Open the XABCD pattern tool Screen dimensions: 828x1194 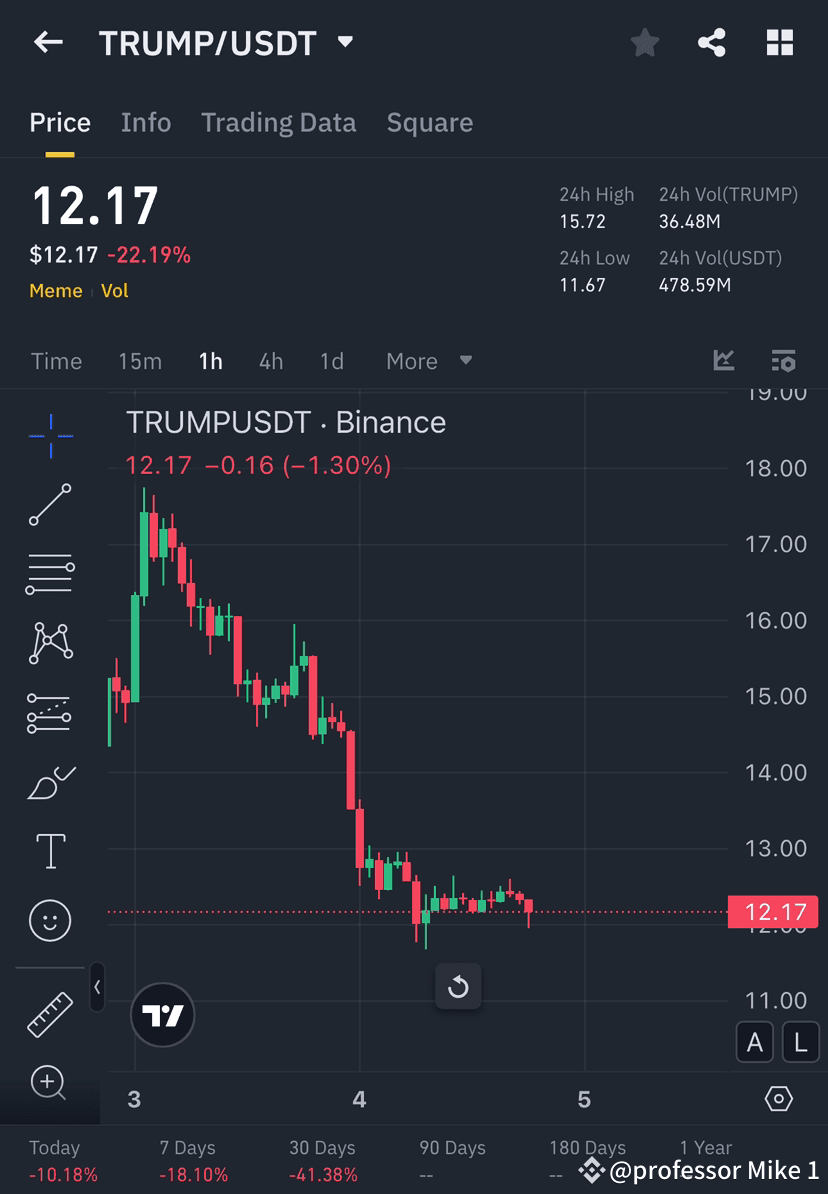pyautogui.click(x=50, y=643)
